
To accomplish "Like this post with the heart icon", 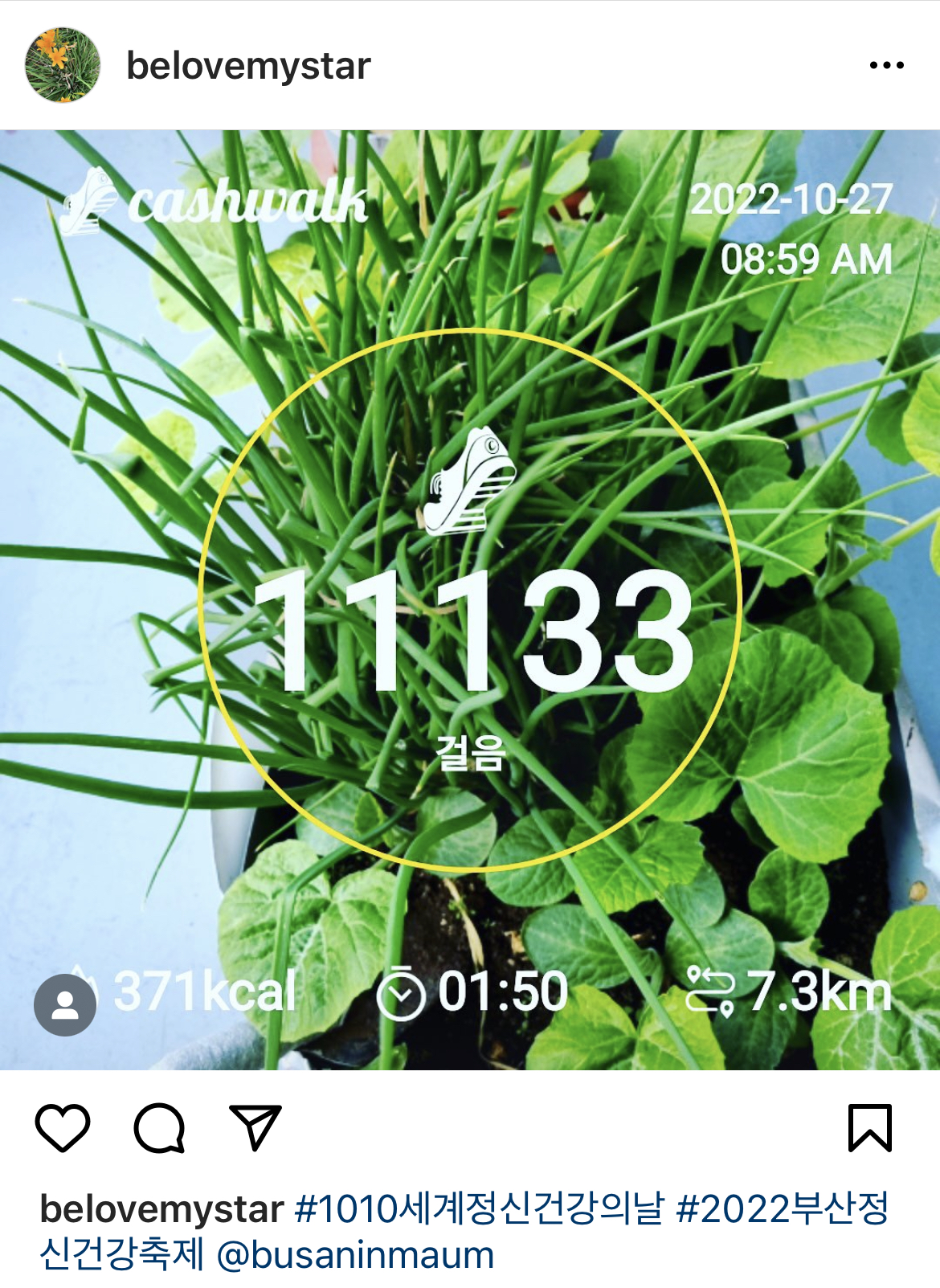I will tap(63, 1127).
